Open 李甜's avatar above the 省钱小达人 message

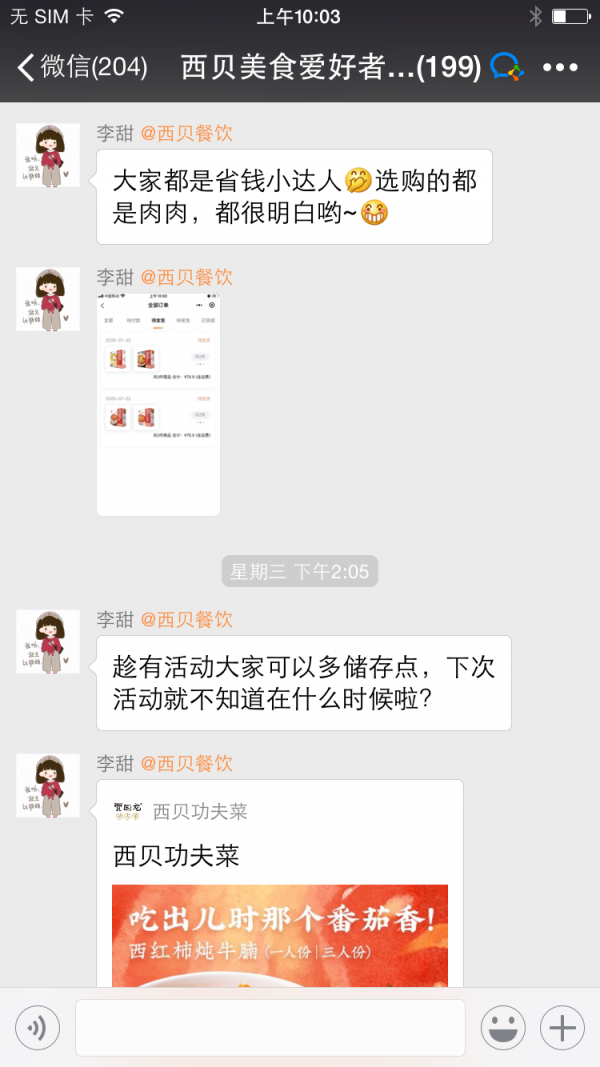point(48,155)
